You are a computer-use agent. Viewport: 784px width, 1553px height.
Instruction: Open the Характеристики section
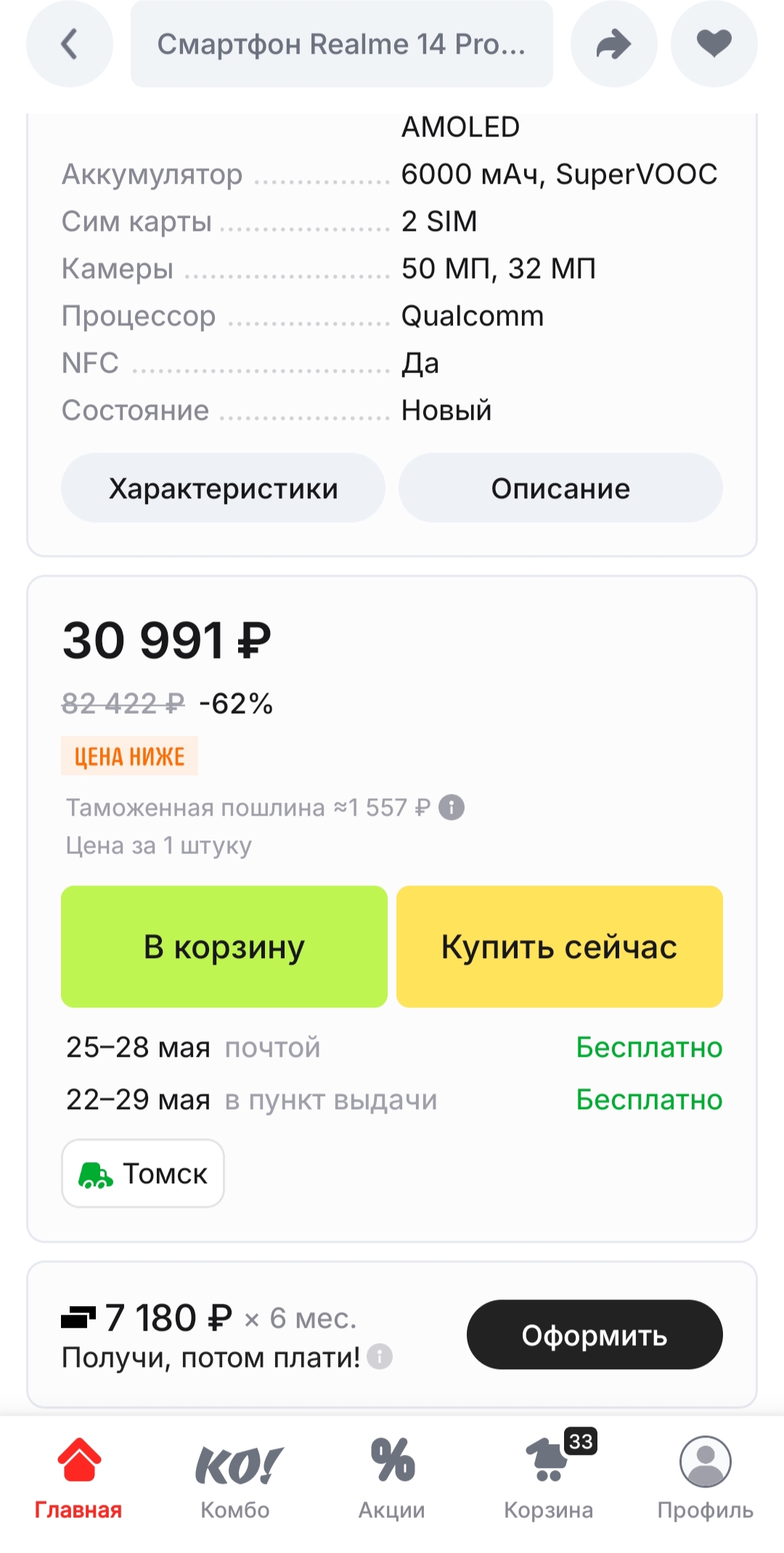(x=224, y=488)
